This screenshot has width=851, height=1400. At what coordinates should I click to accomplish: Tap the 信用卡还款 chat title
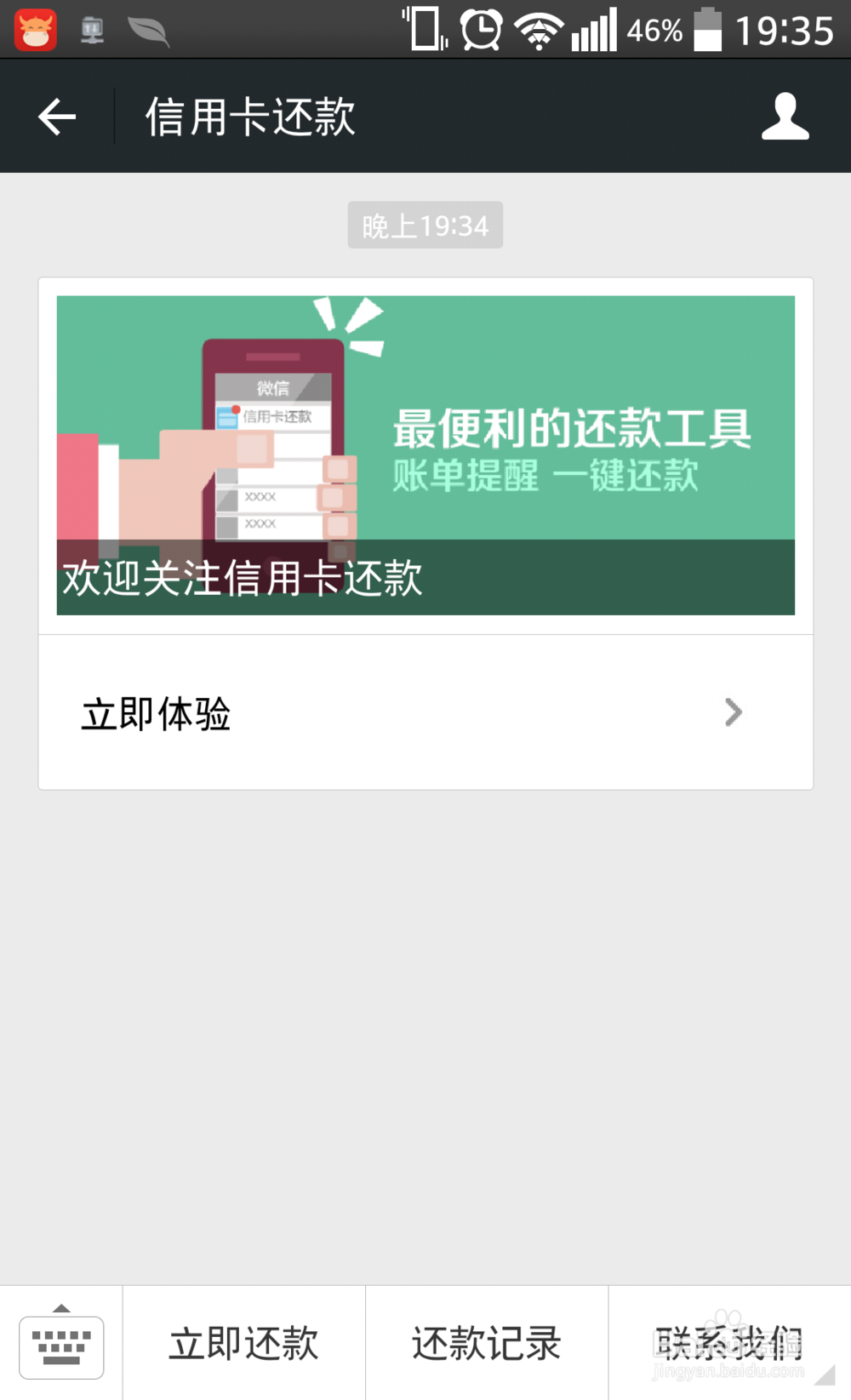251,117
